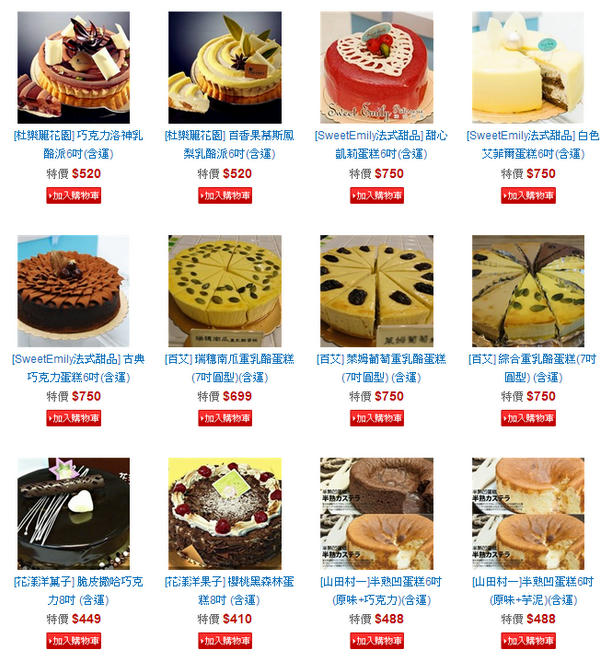This screenshot has width=612, height=668.
Task: Add 瑞穗南瓜重乳酪蛋糕 to the cart
Action: click(x=225, y=419)
